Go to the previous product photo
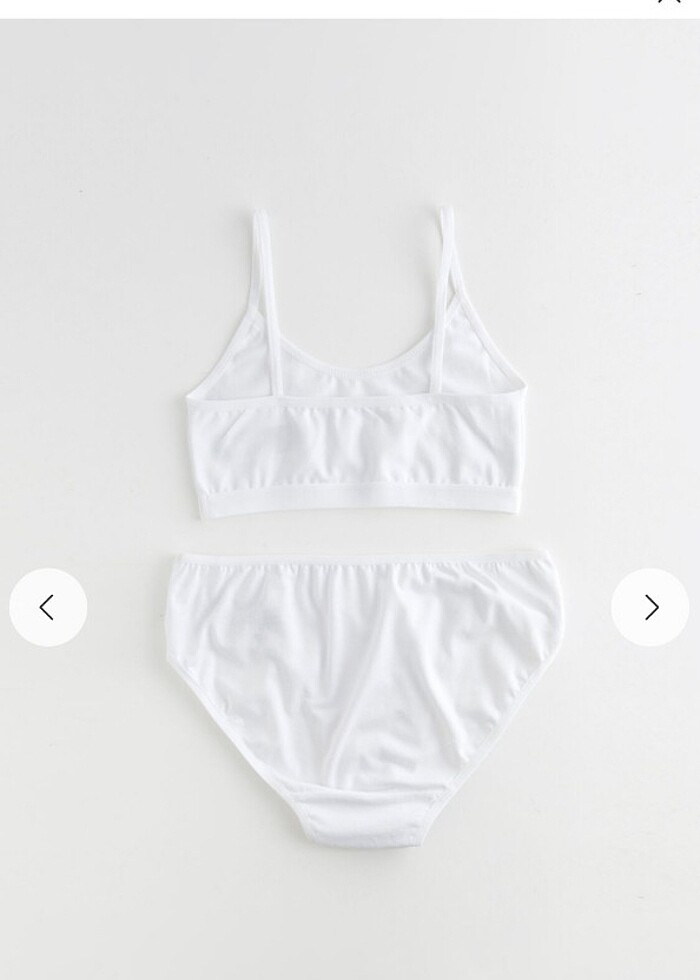This screenshot has width=700, height=980. [48, 607]
